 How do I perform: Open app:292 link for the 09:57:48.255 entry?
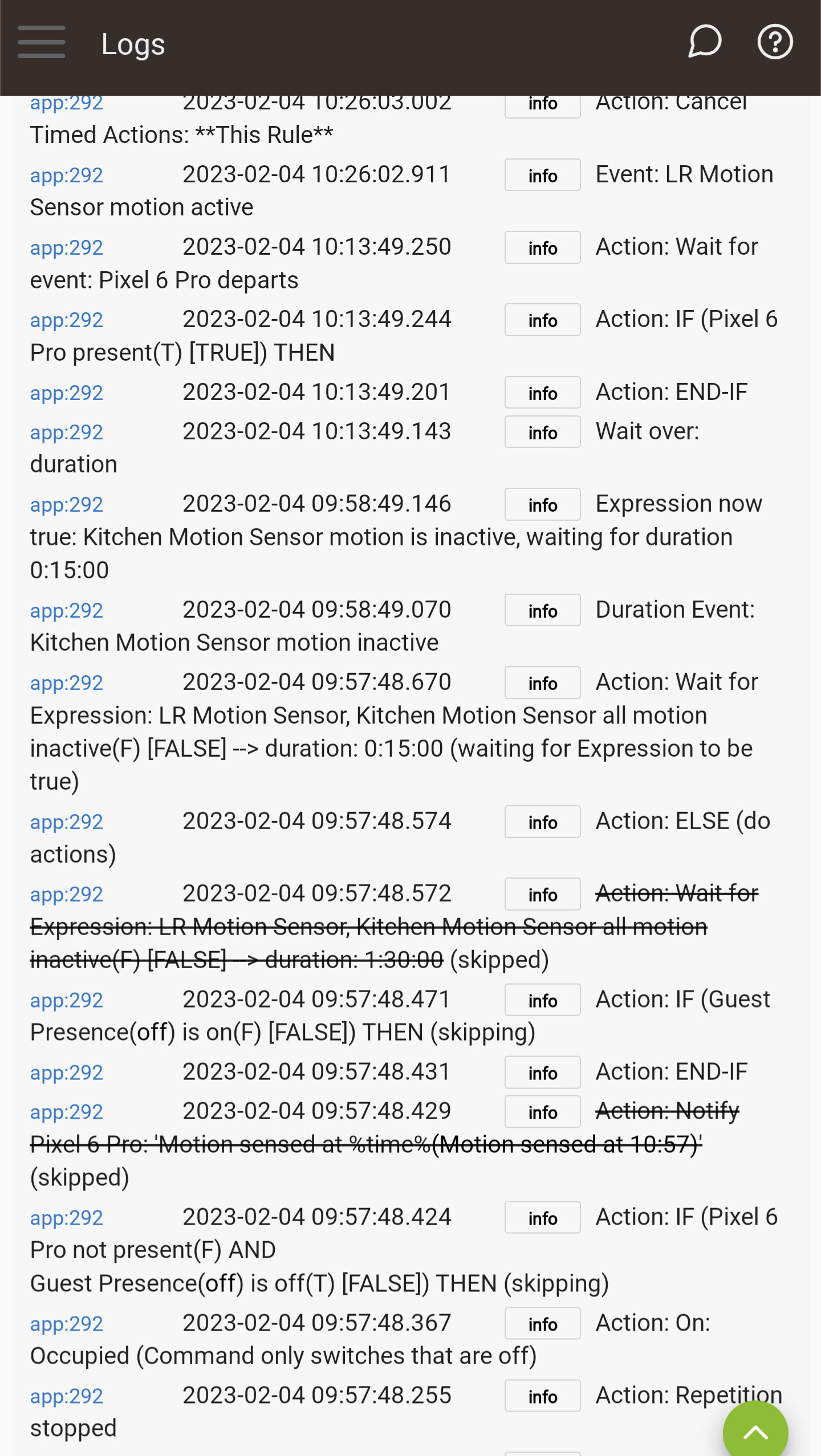(67, 1397)
